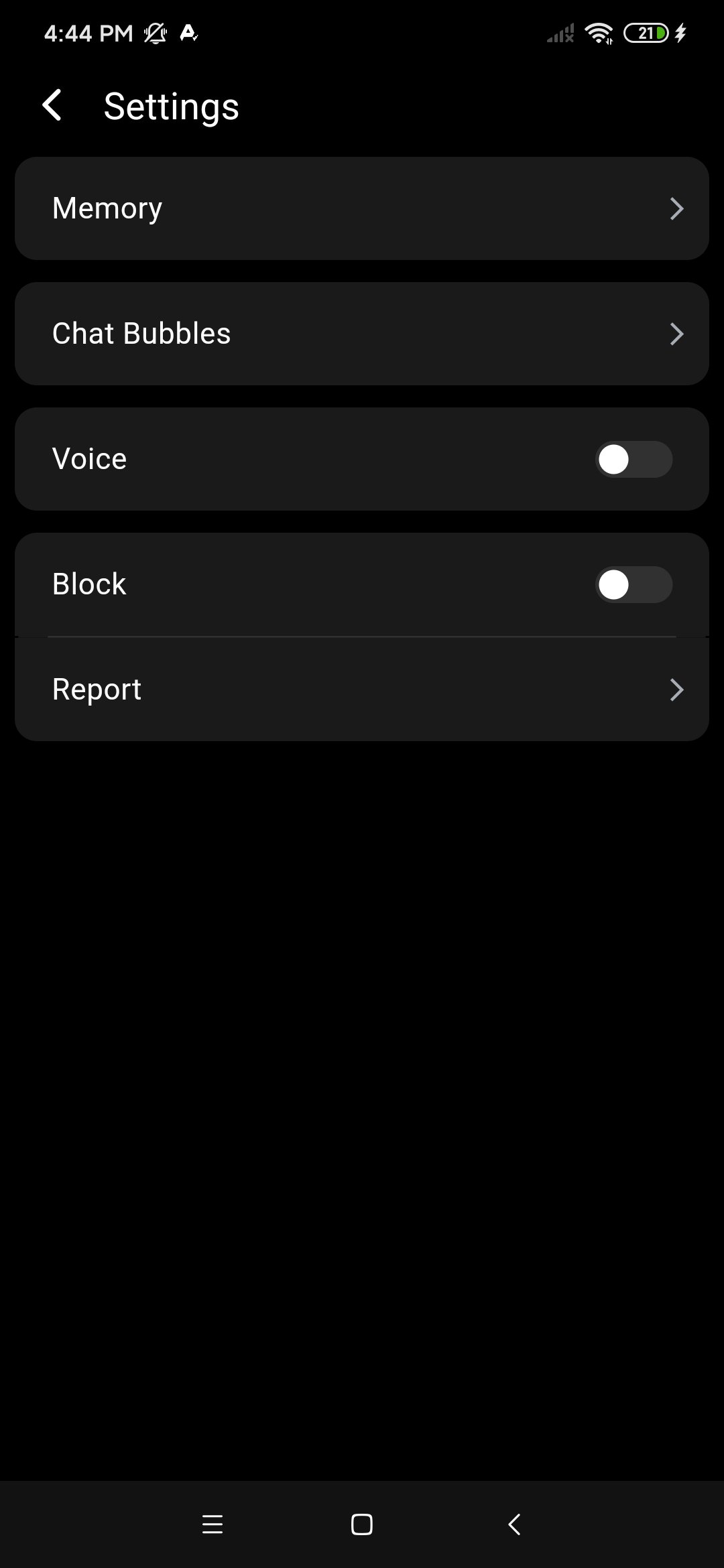This screenshot has height=1568, width=724.
Task: Tap the charging bolt icon in status bar
Action: coord(681,32)
